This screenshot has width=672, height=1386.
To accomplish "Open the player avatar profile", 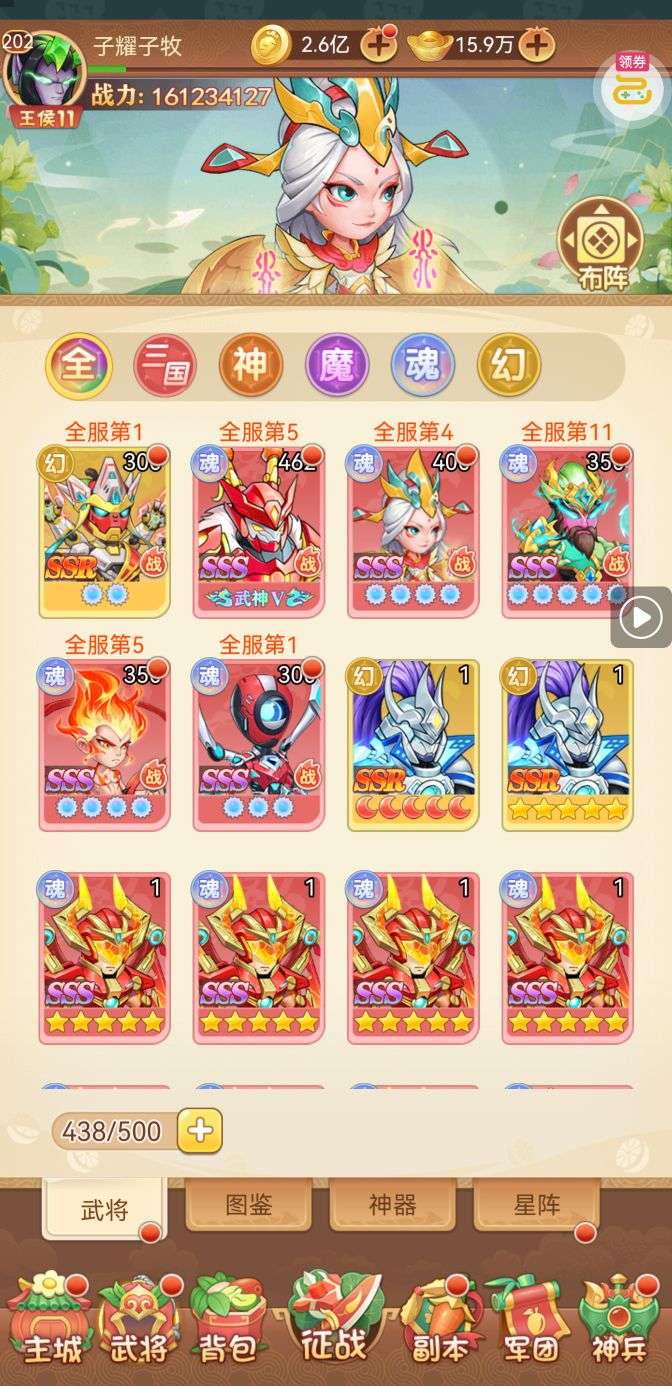I will tap(43, 75).
